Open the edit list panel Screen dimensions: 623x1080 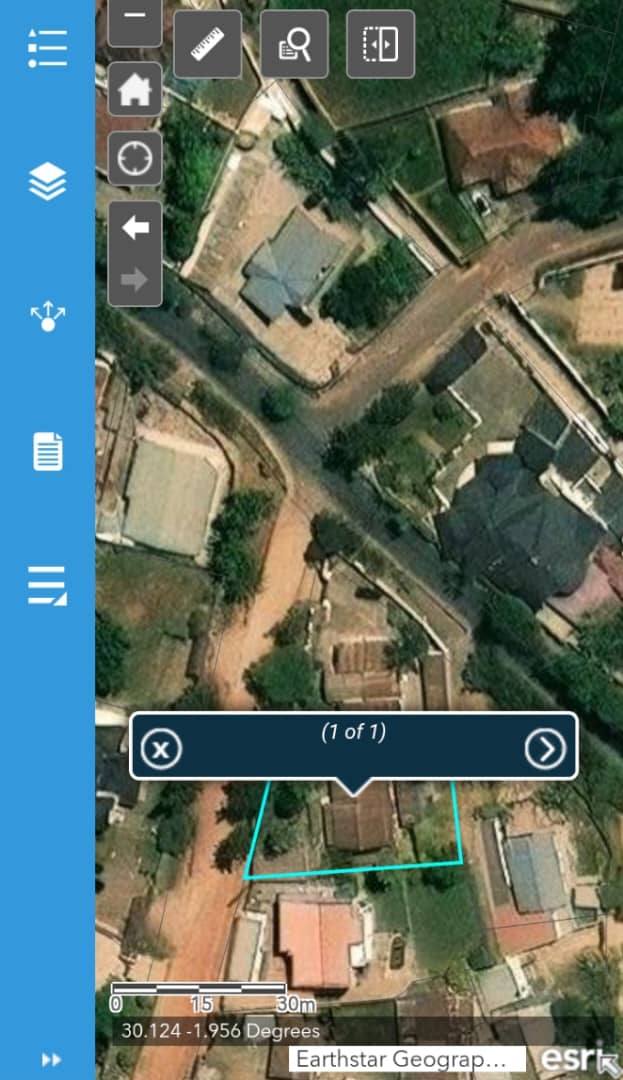47,585
